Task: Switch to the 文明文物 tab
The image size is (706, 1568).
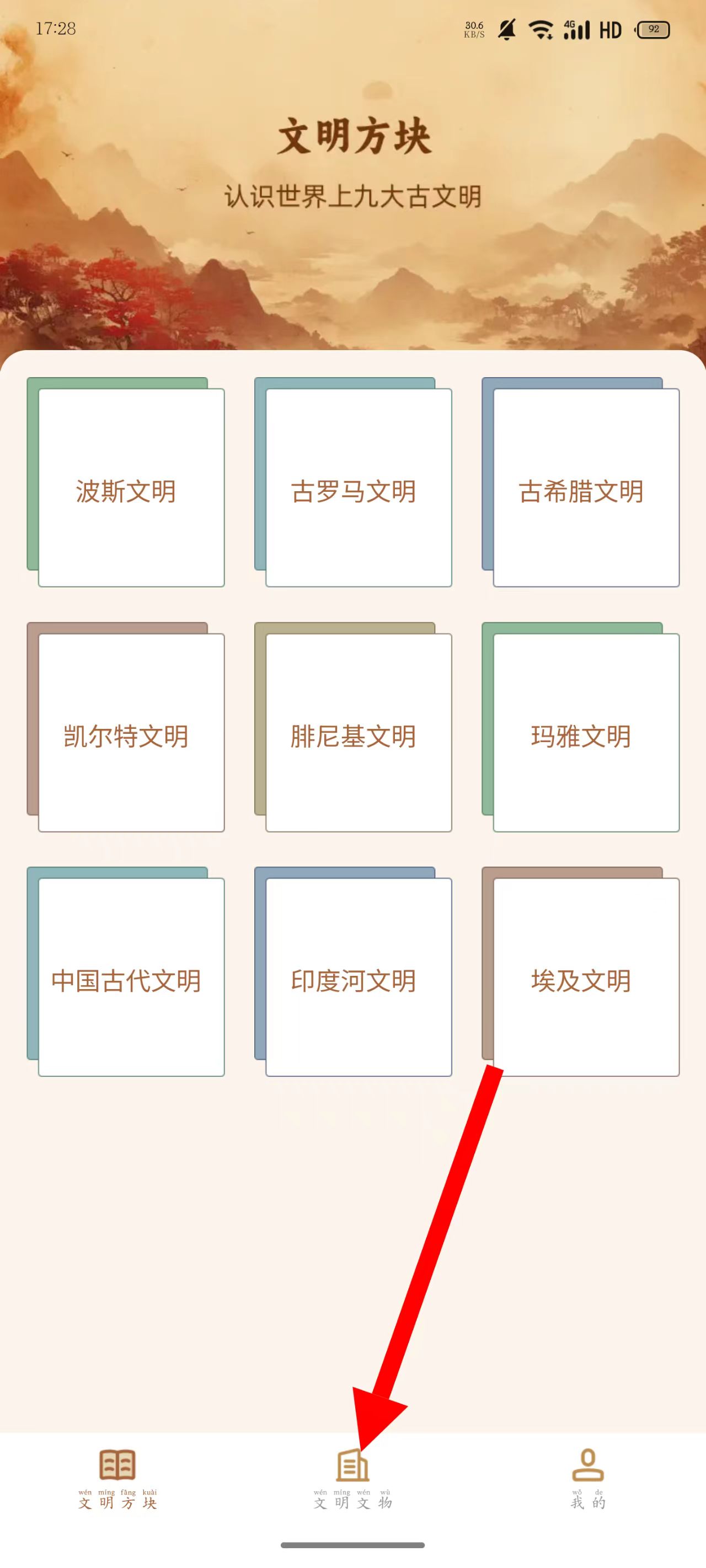Action: [352, 1478]
